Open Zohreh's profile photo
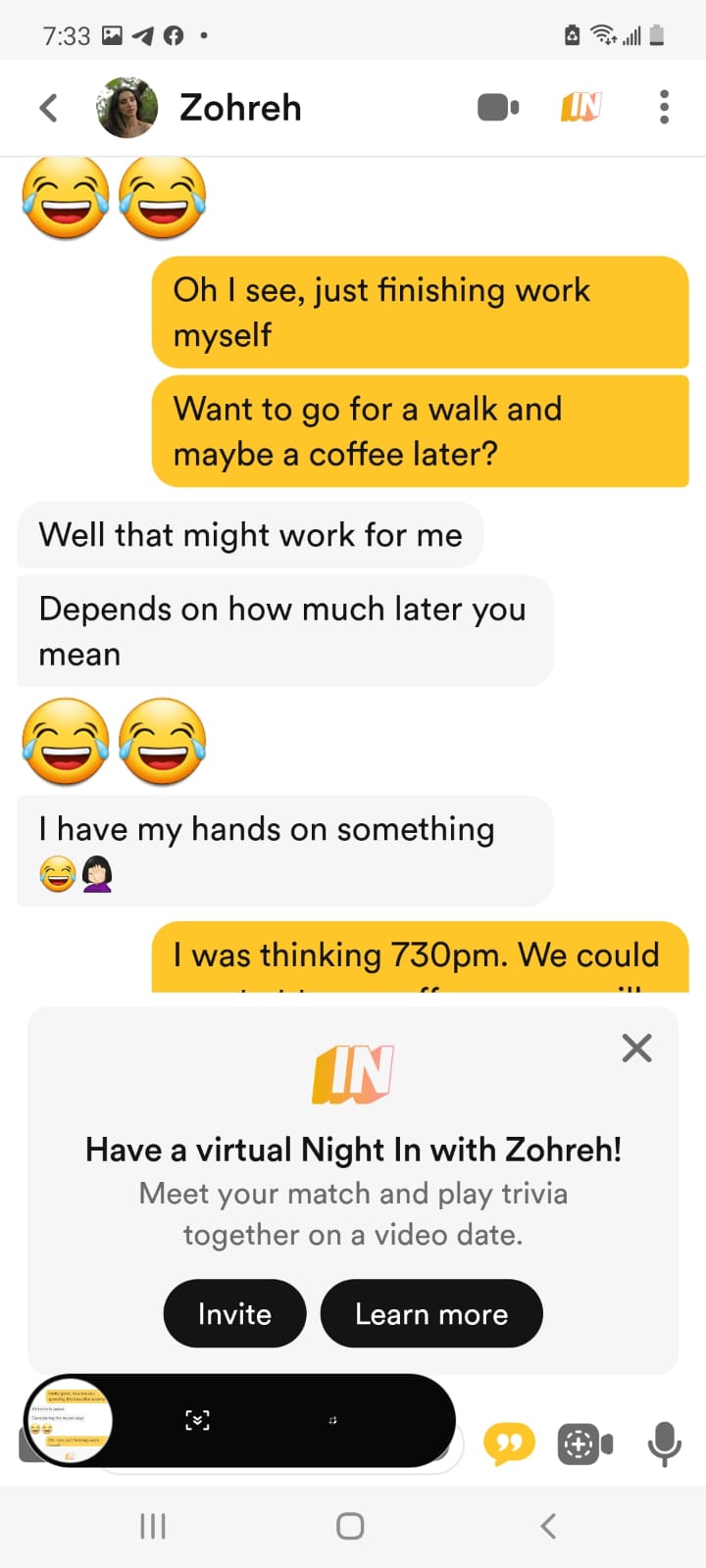 pyautogui.click(x=127, y=108)
